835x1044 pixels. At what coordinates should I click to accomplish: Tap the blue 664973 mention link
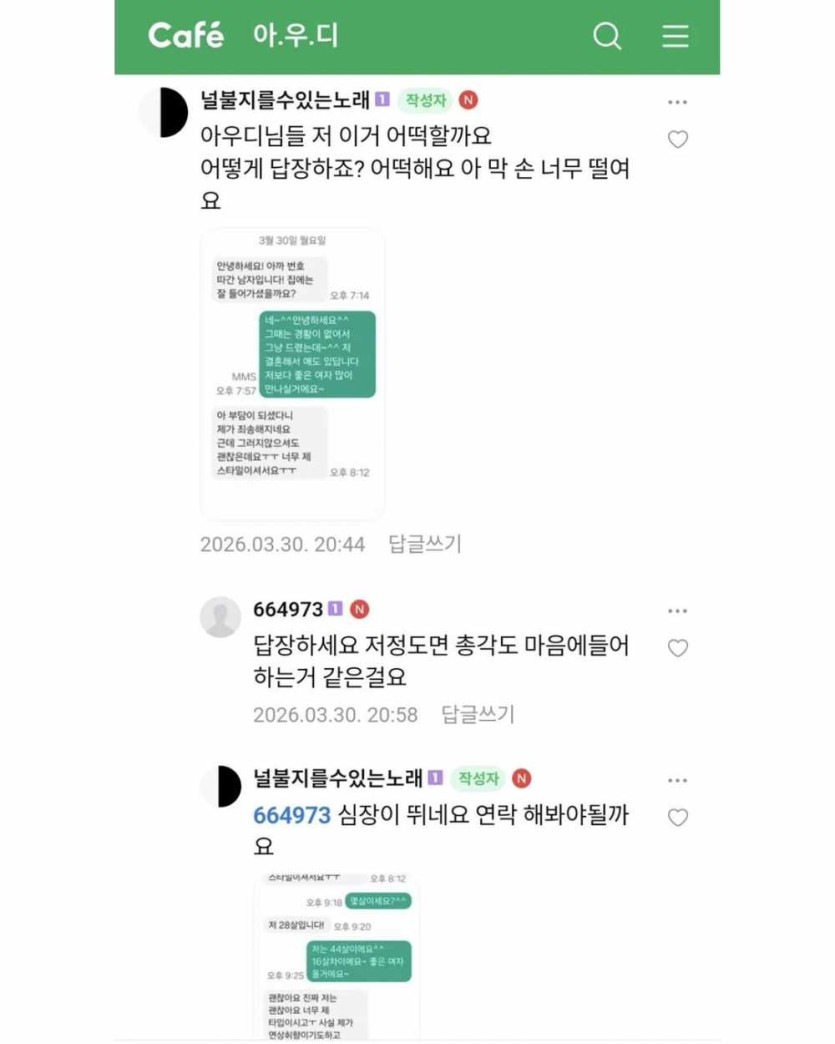(x=291, y=815)
